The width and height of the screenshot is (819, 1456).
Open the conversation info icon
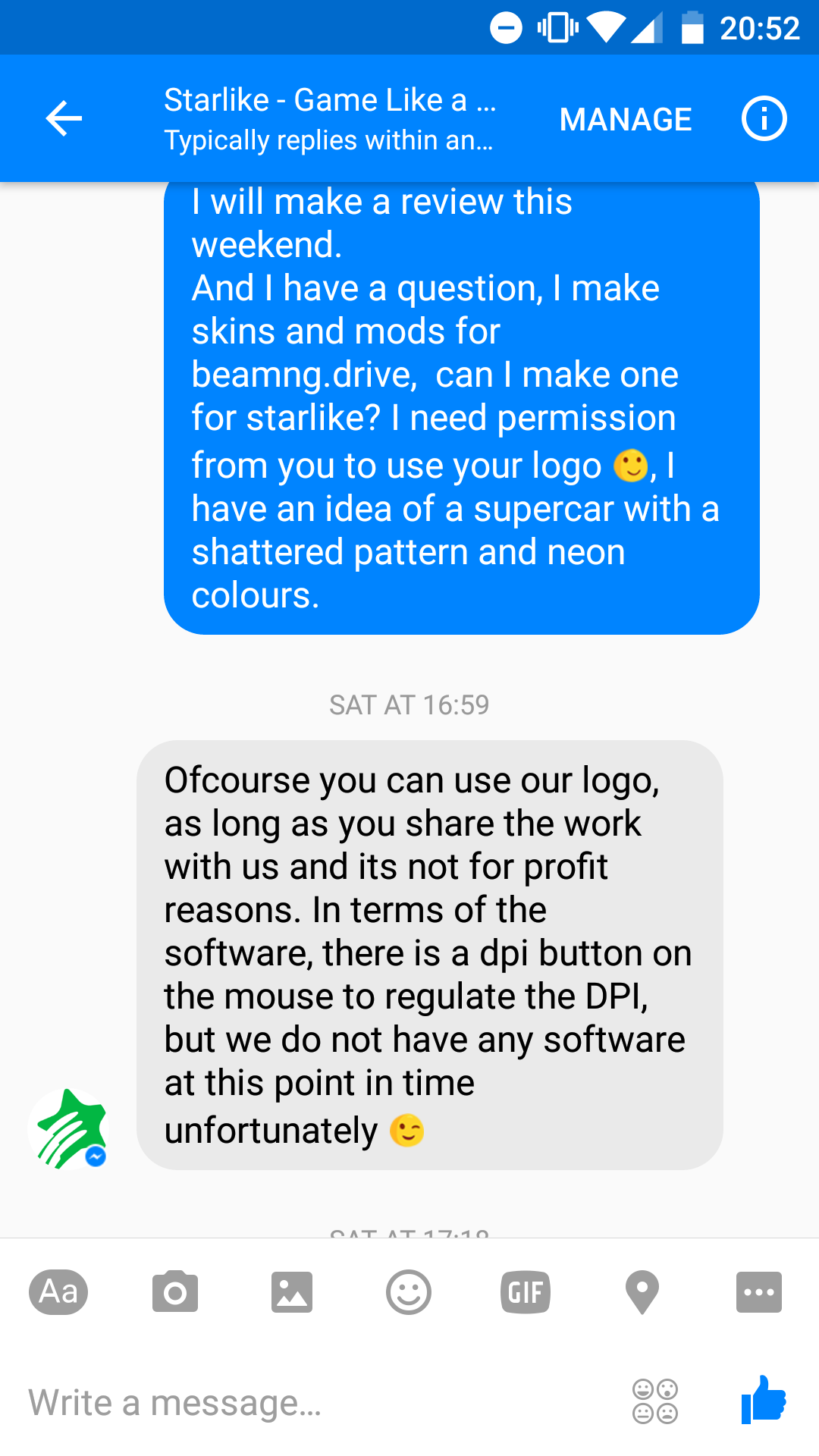(x=764, y=119)
